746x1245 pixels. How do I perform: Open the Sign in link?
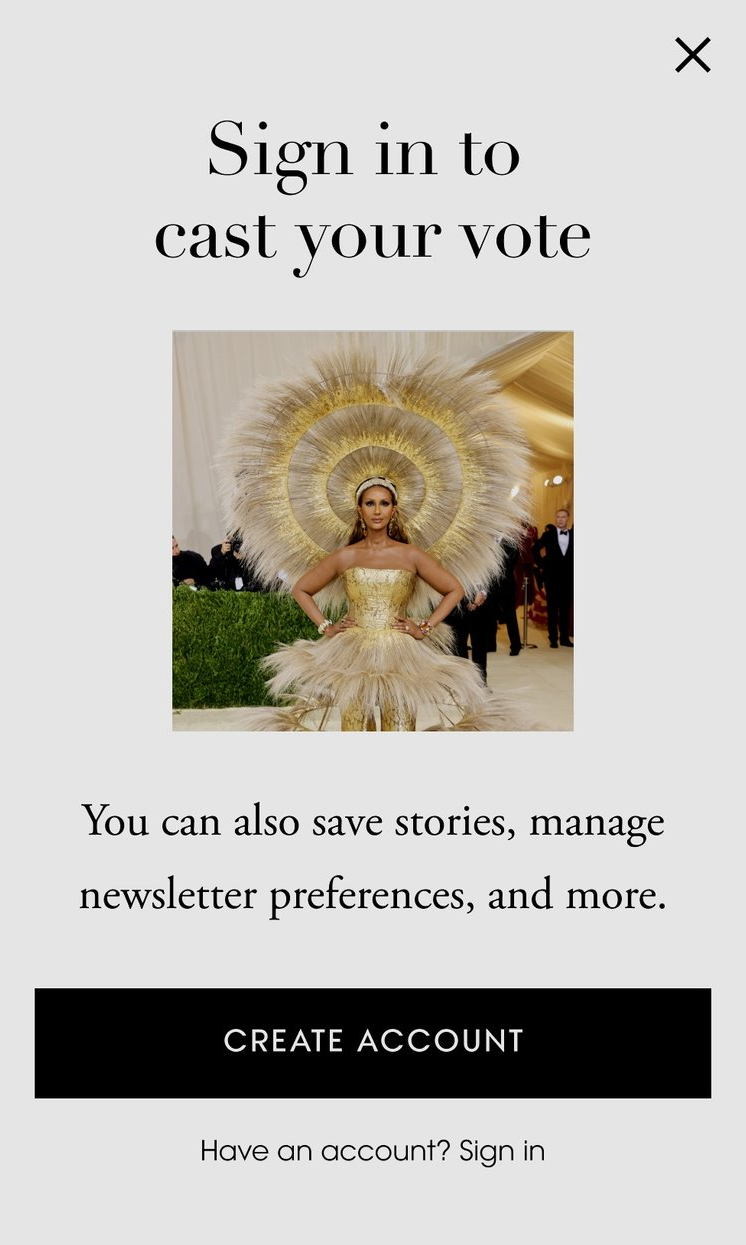coord(501,1151)
